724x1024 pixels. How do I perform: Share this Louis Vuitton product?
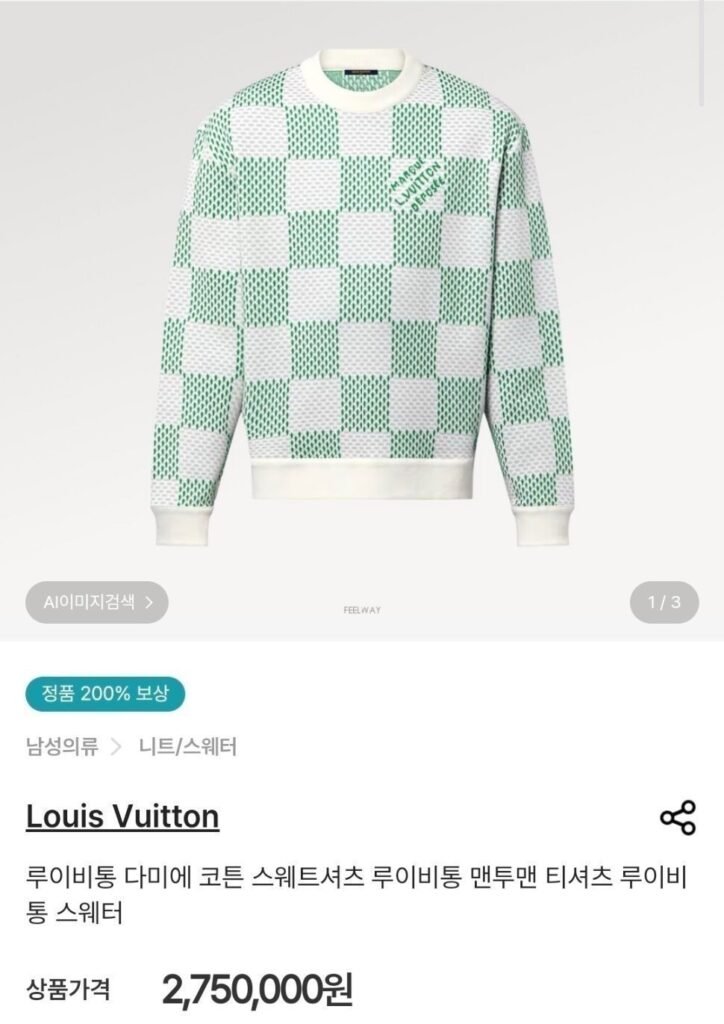[678, 817]
